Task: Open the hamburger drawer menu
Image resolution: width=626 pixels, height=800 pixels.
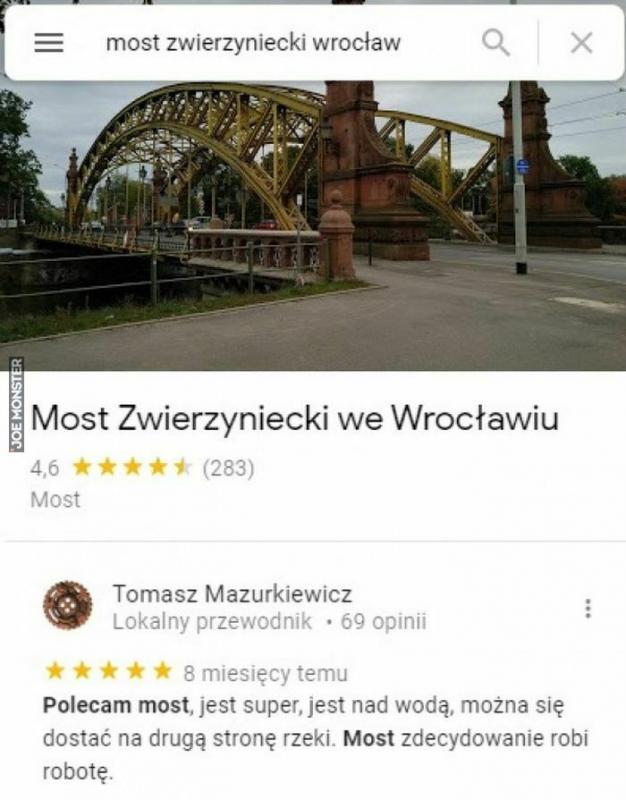Action: click(48, 42)
